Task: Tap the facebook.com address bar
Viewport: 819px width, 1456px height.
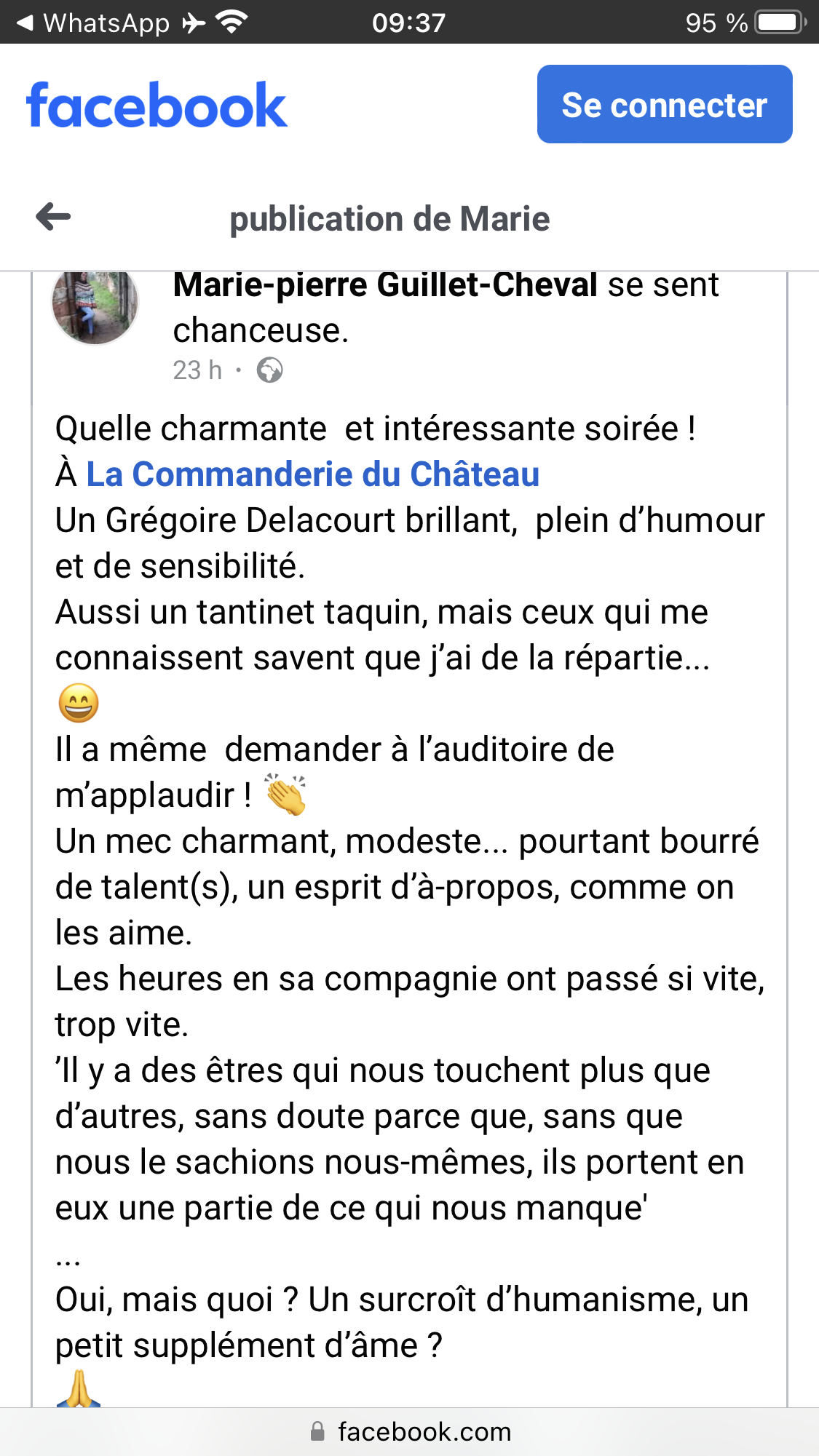Action: pyautogui.click(x=410, y=1431)
